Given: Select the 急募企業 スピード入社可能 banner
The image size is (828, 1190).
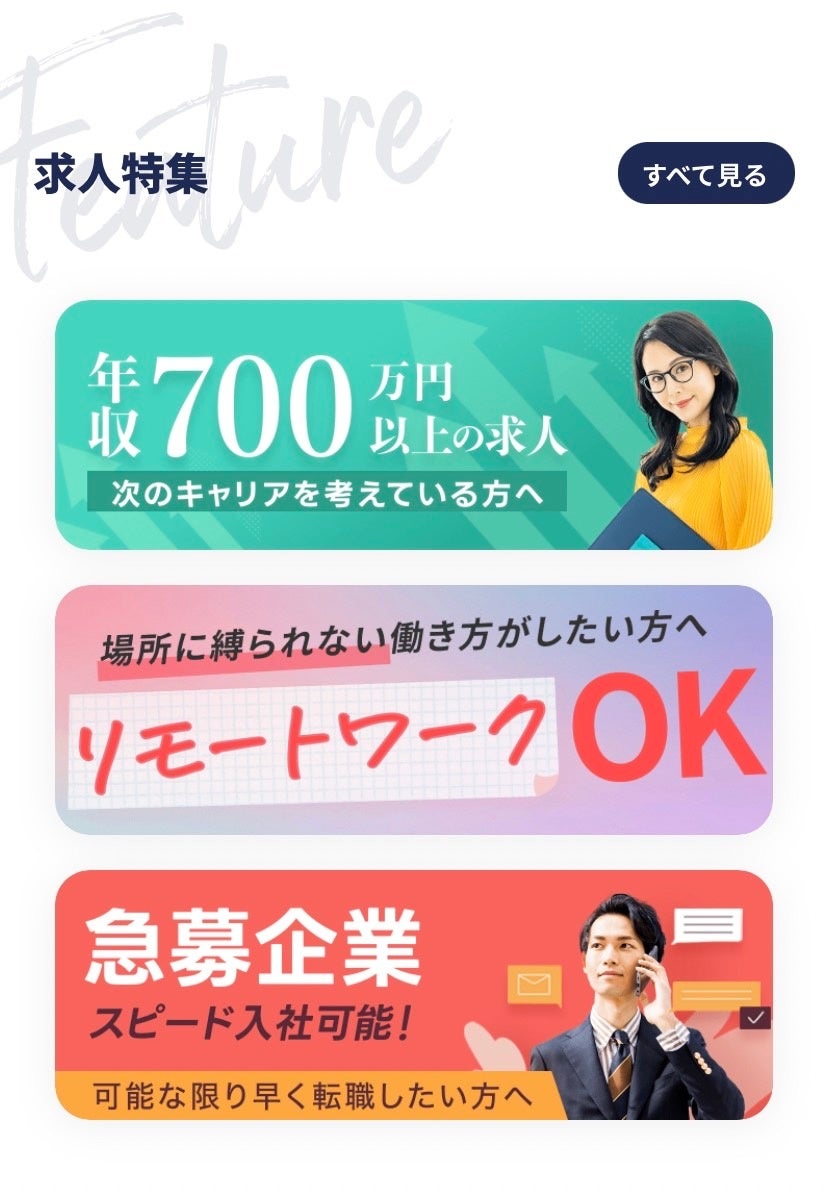Looking at the screenshot, I should click(x=414, y=995).
